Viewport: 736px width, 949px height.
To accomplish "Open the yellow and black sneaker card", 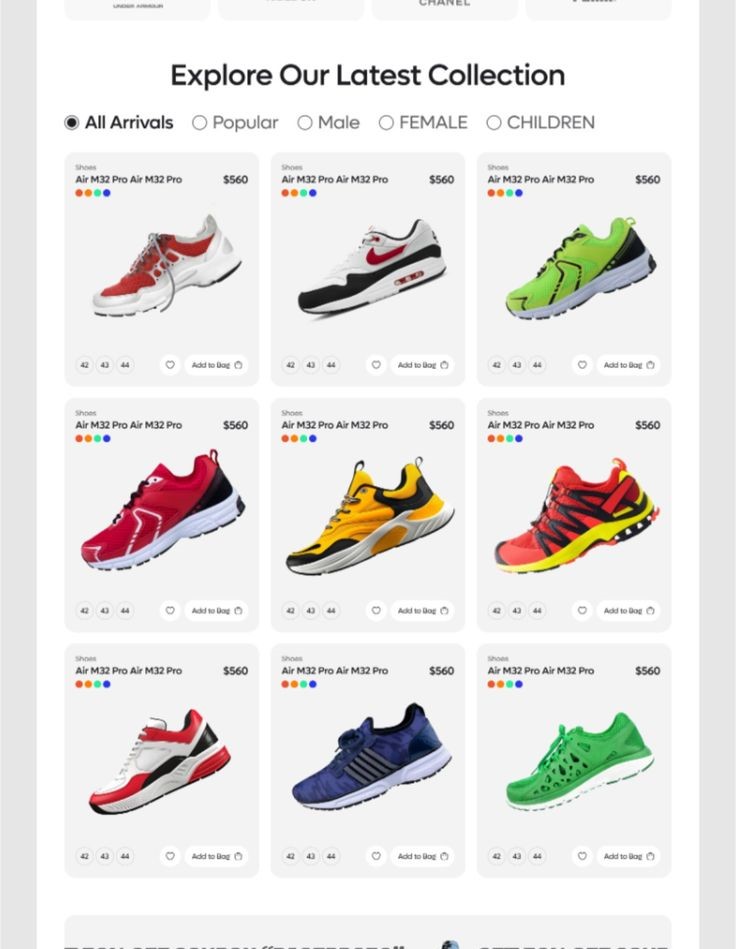I will 368,515.
